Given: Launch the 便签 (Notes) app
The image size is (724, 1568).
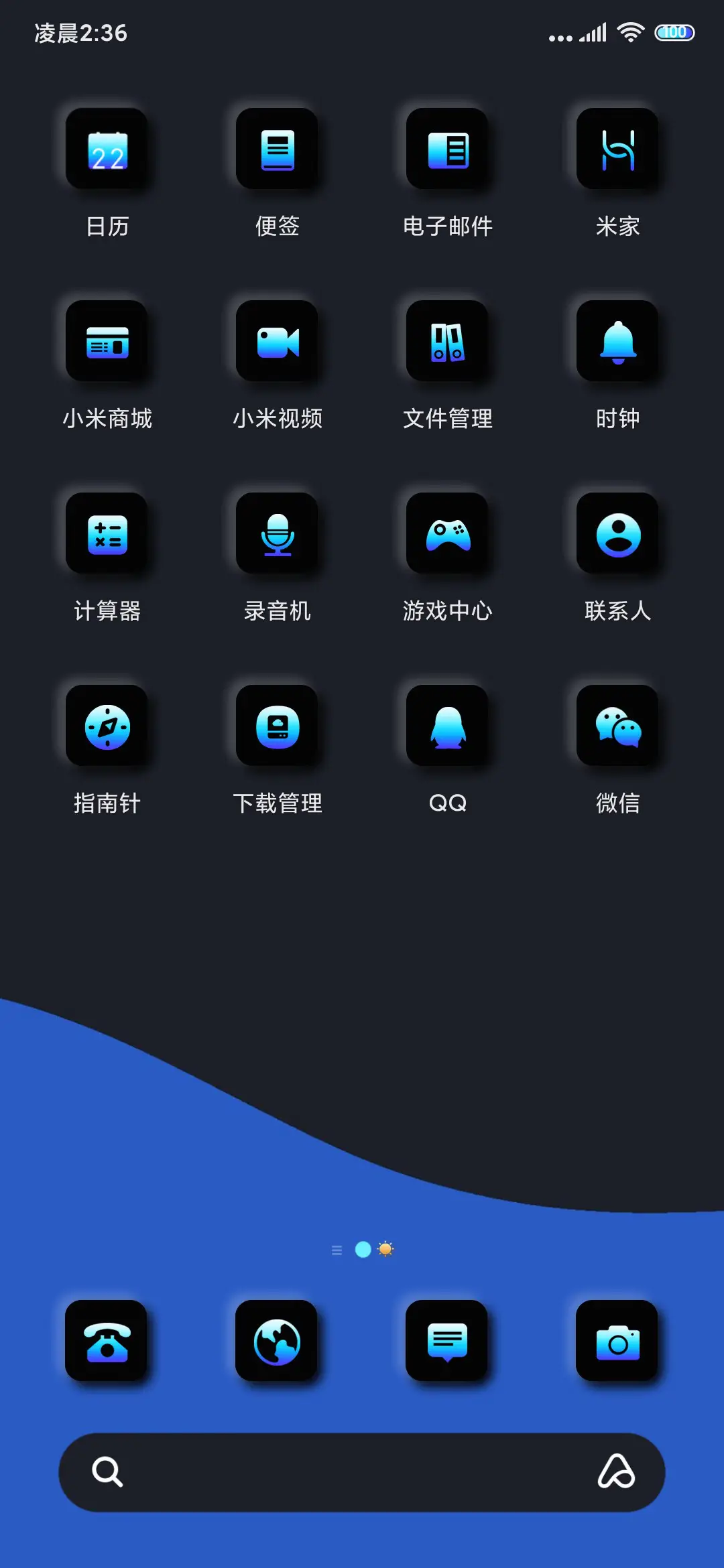Looking at the screenshot, I should coord(278,149).
